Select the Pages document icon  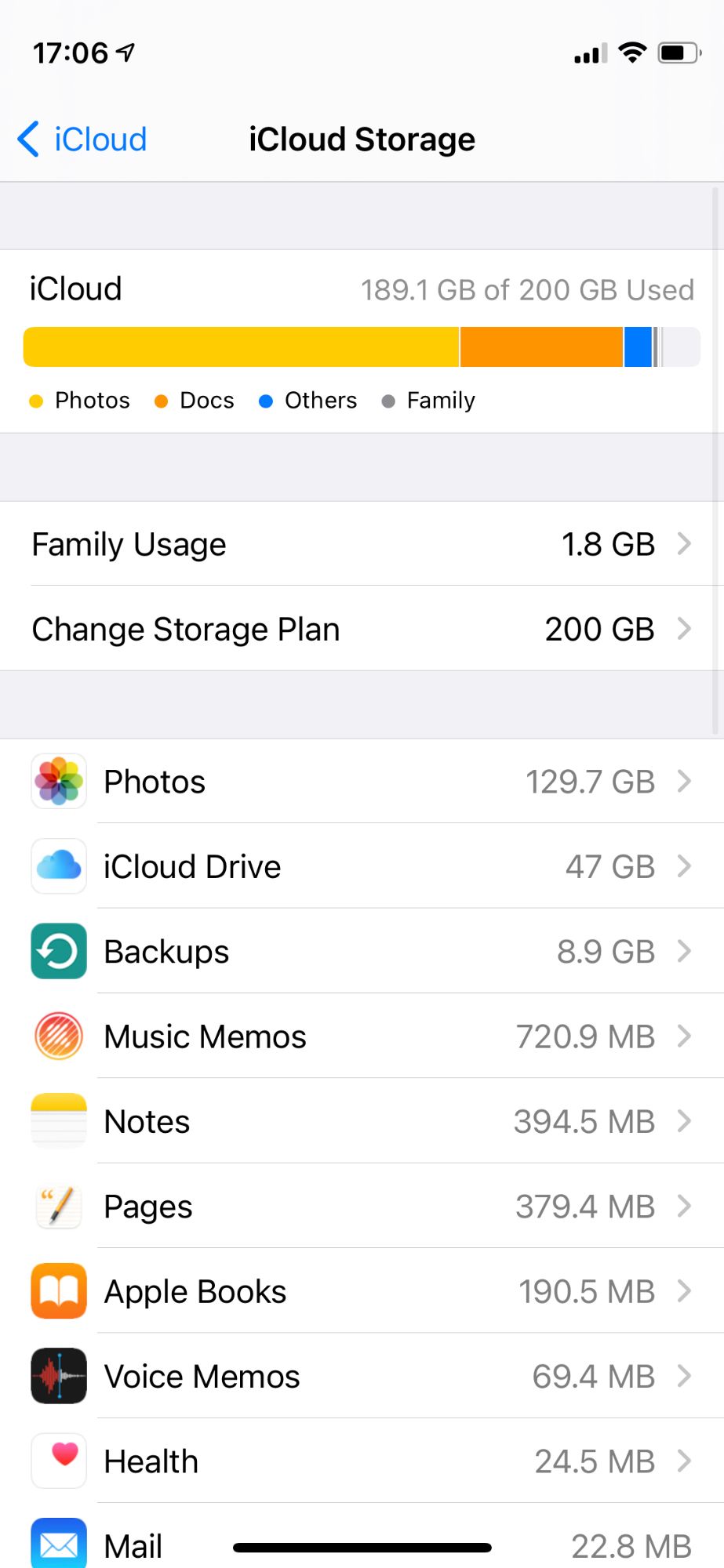(58, 1207)
